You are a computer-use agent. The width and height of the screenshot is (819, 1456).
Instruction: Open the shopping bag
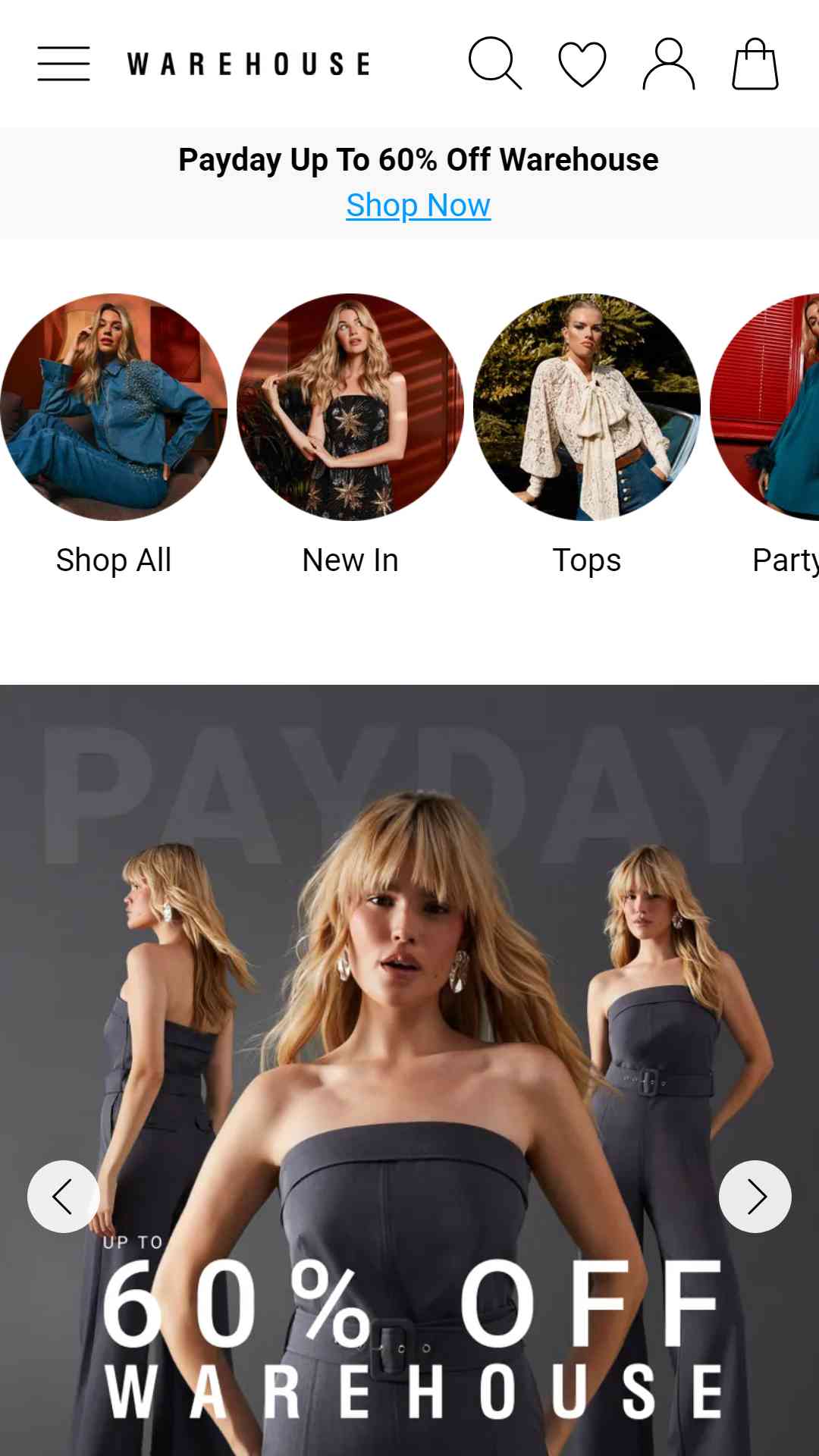pyautogui.click(x=755, y=64)
